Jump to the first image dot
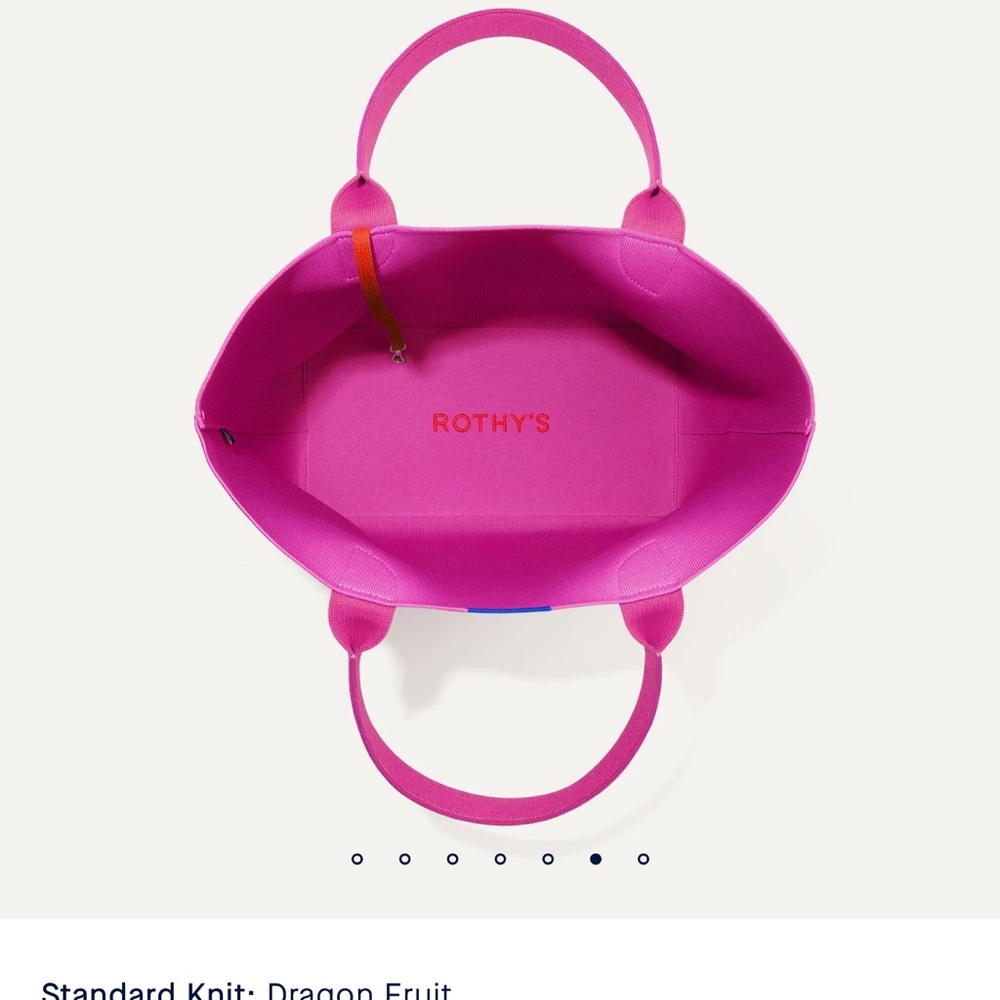 (x=357, y=858)
